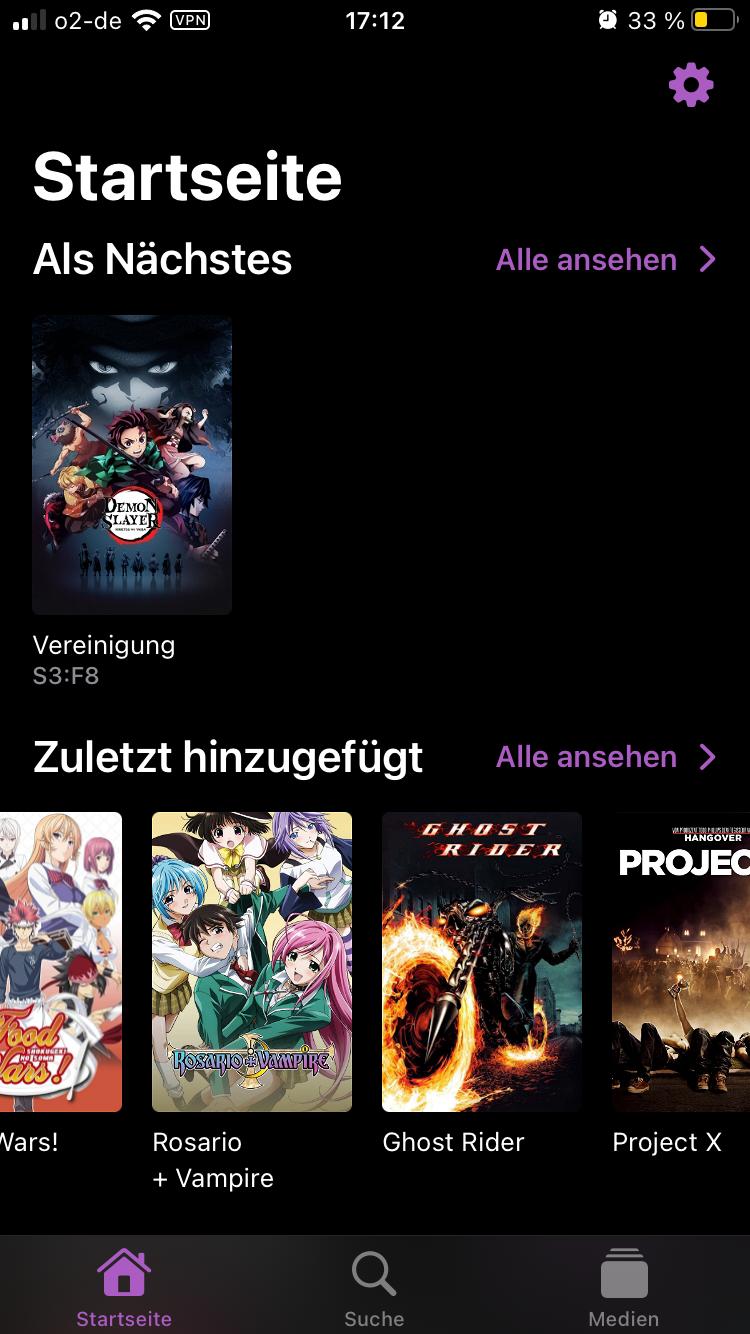
Task: Select the Ghost Rider movie
Action: [482, 962]
